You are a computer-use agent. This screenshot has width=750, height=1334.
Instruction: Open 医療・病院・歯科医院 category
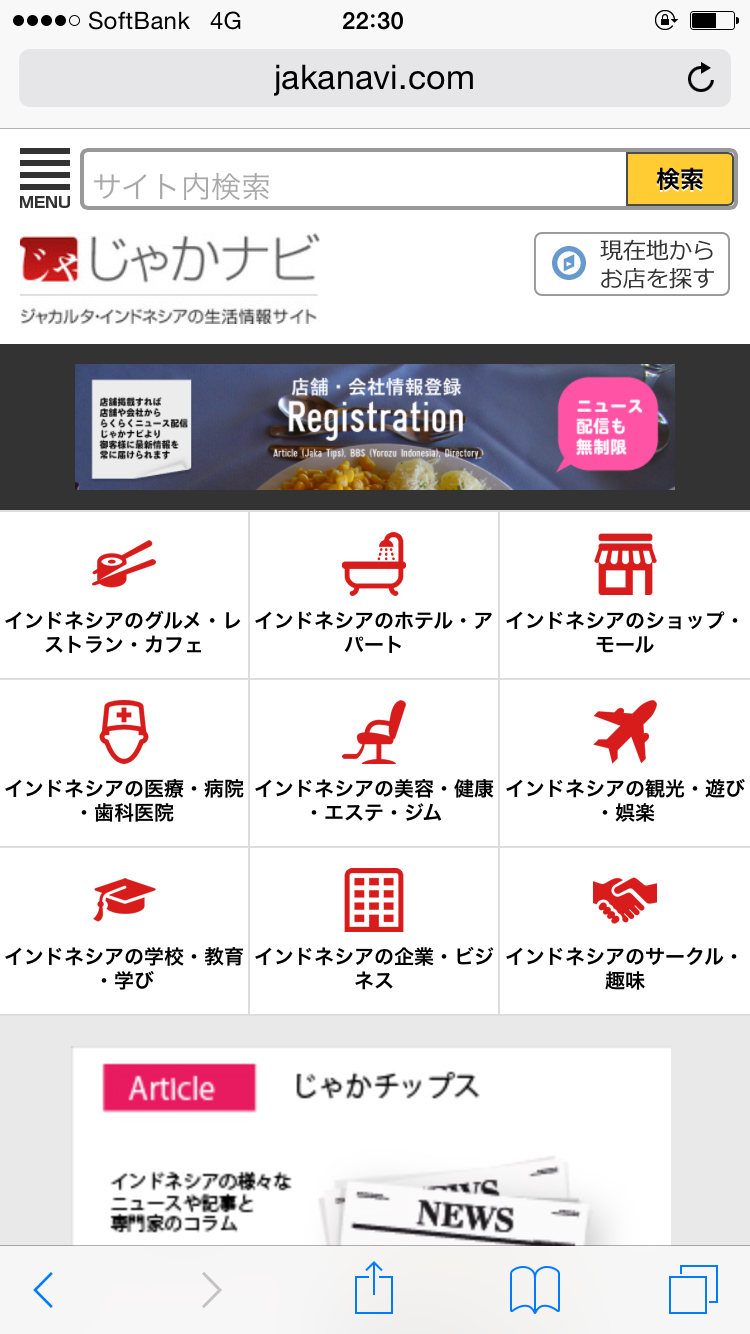(x=124, y=763)
